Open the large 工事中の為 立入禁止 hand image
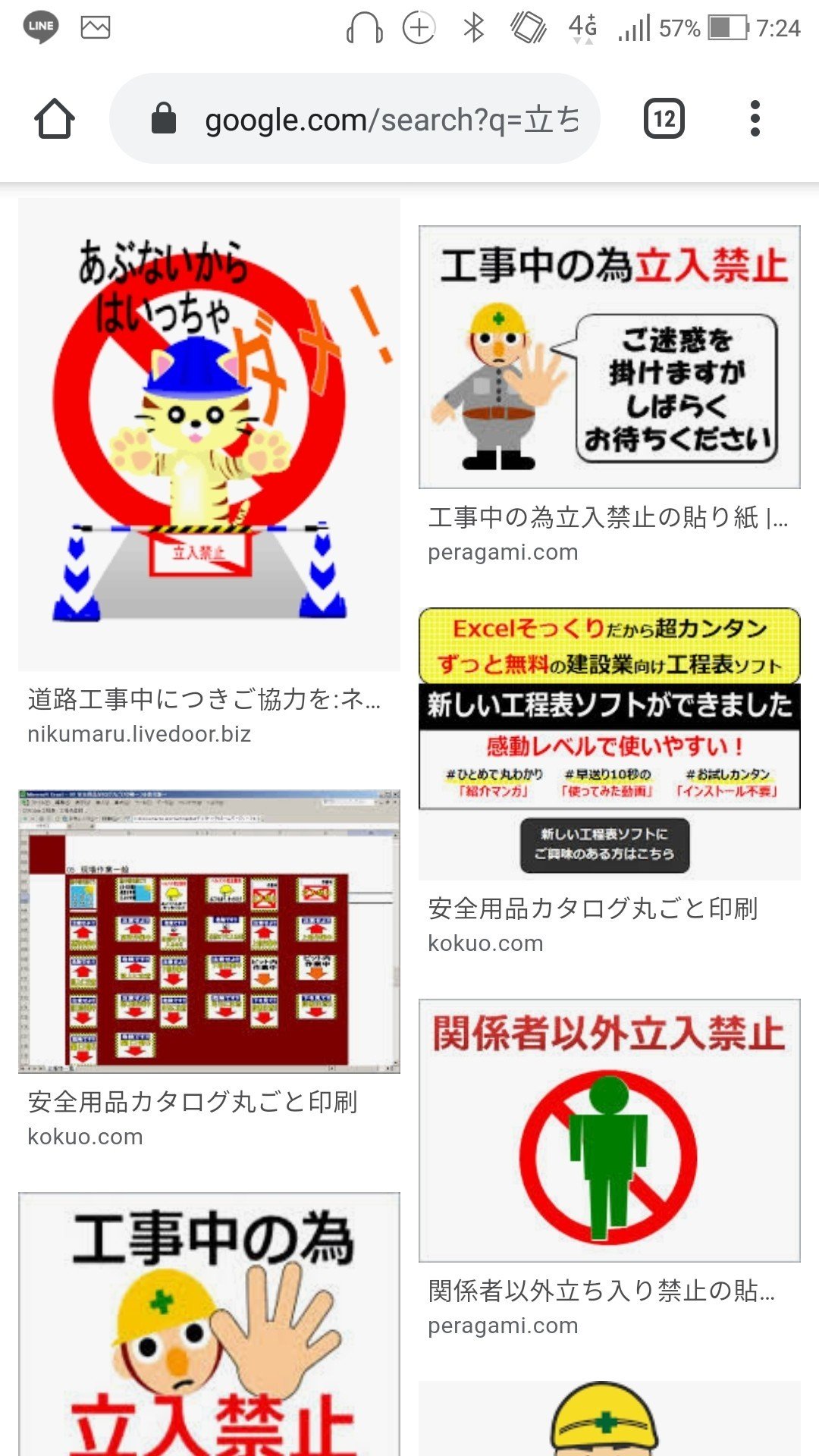Screen dimensions: 819x1456 pos(209,1323)
